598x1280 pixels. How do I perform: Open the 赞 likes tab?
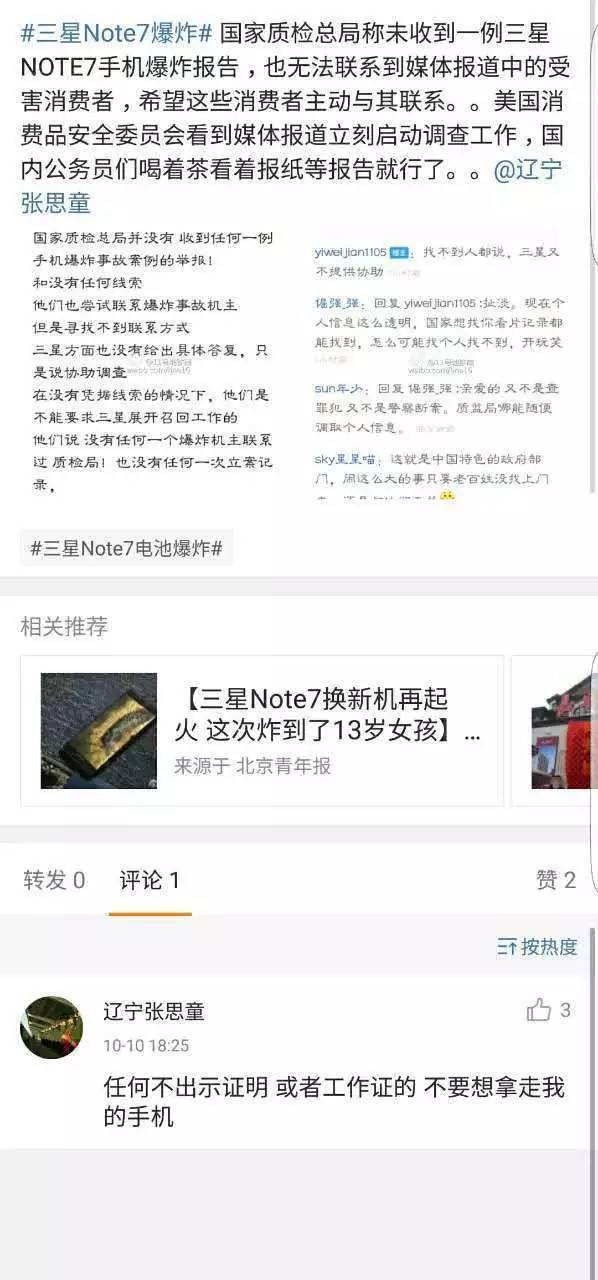tap(556, 880)
